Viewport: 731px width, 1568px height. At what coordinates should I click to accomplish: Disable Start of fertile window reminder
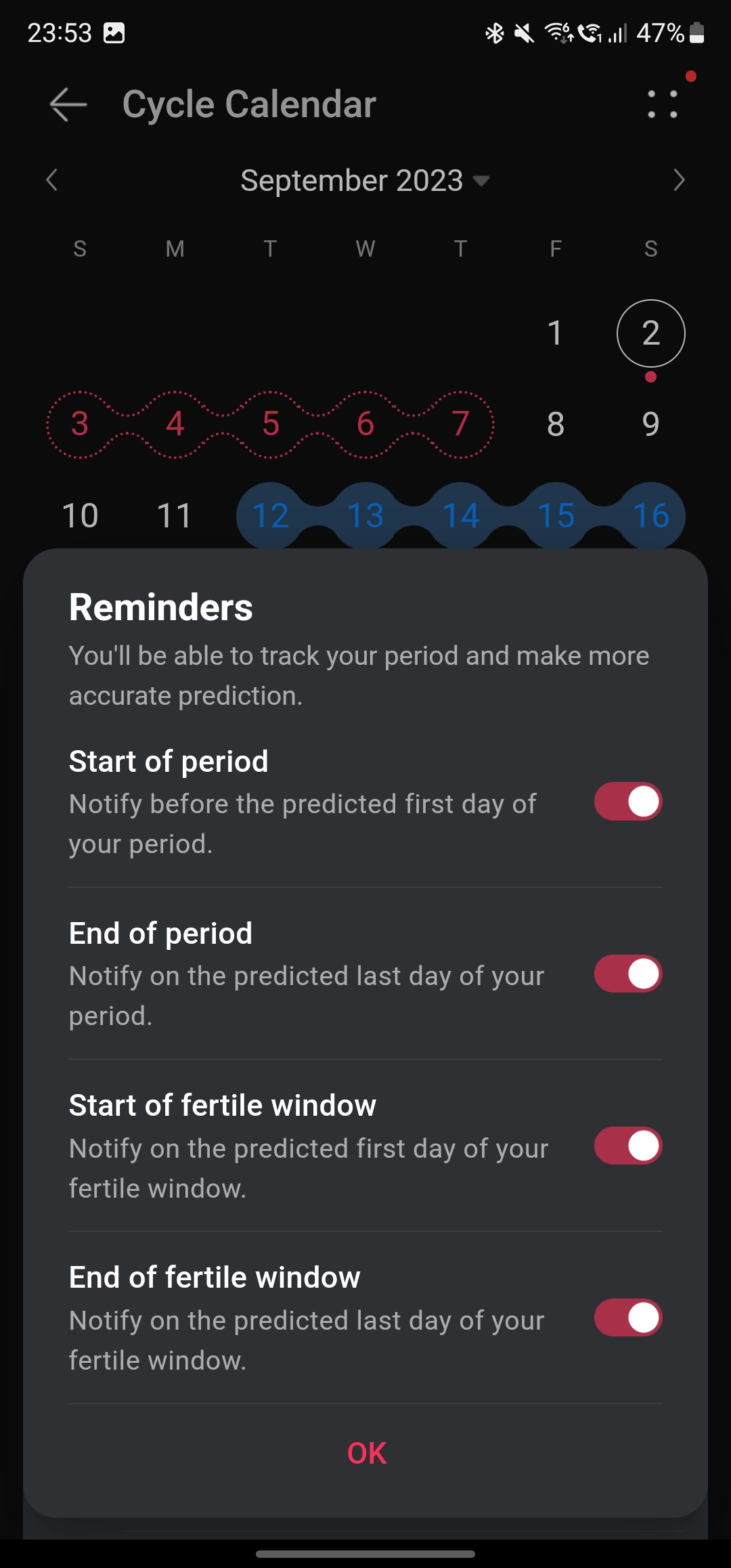628,1146
